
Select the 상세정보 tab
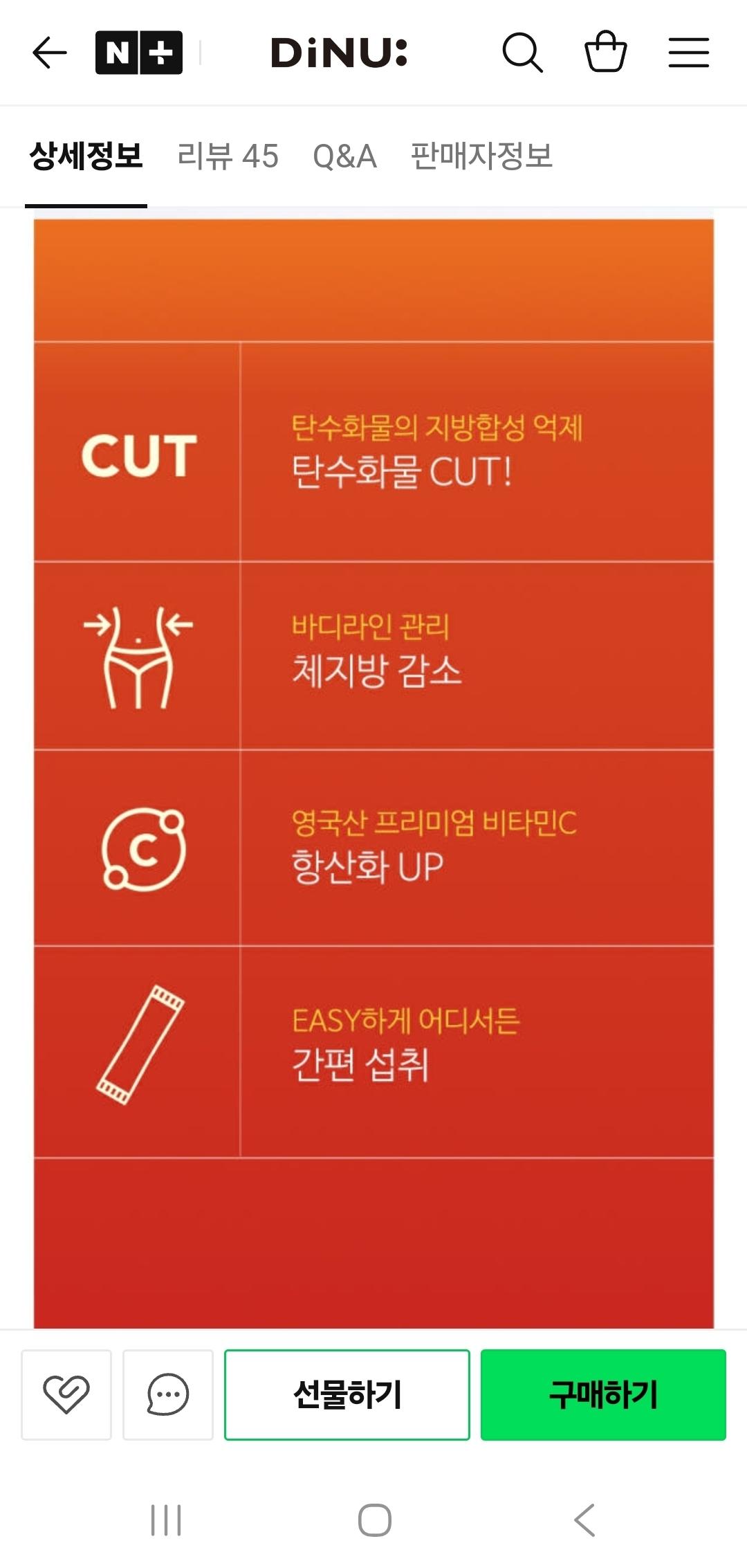pos(86,156)
